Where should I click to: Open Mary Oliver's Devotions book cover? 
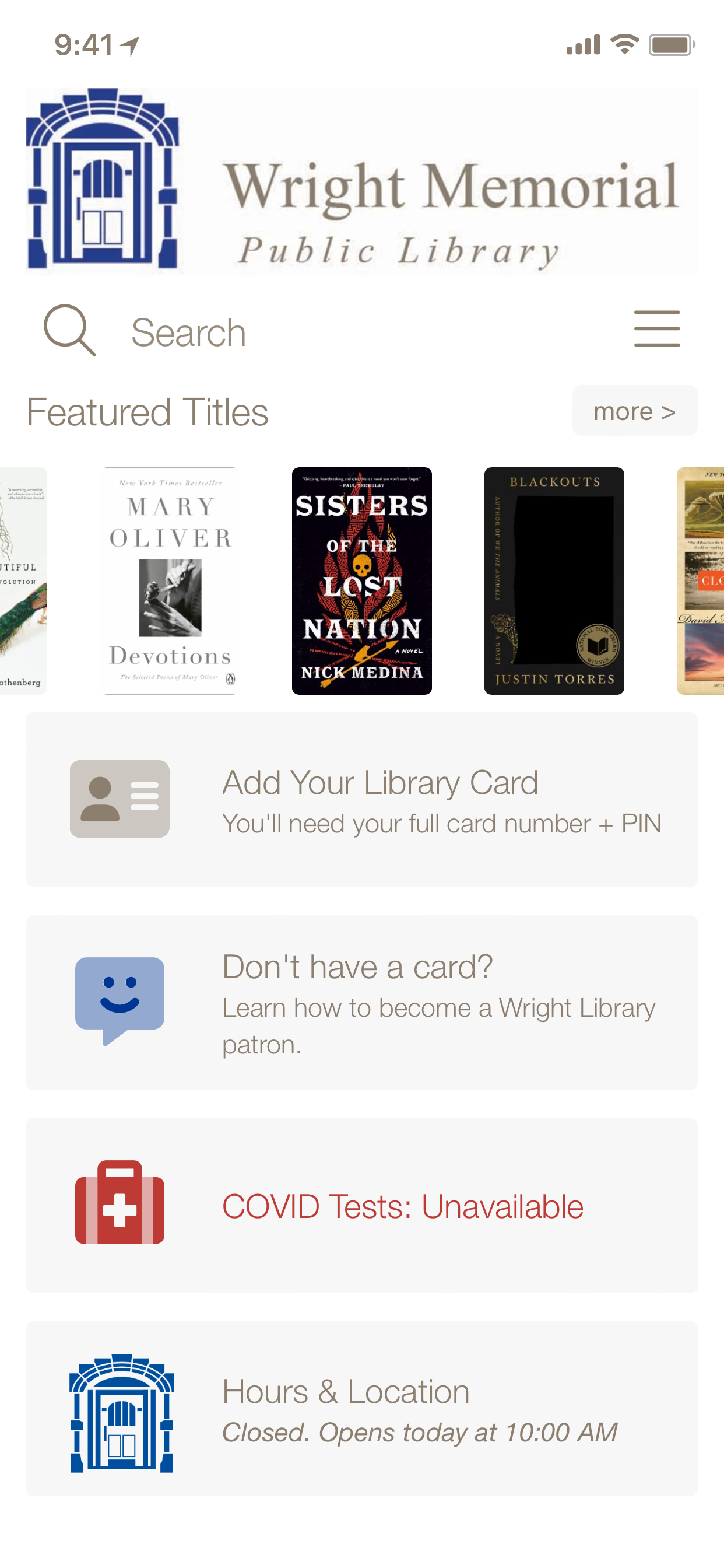coord(170,580)
